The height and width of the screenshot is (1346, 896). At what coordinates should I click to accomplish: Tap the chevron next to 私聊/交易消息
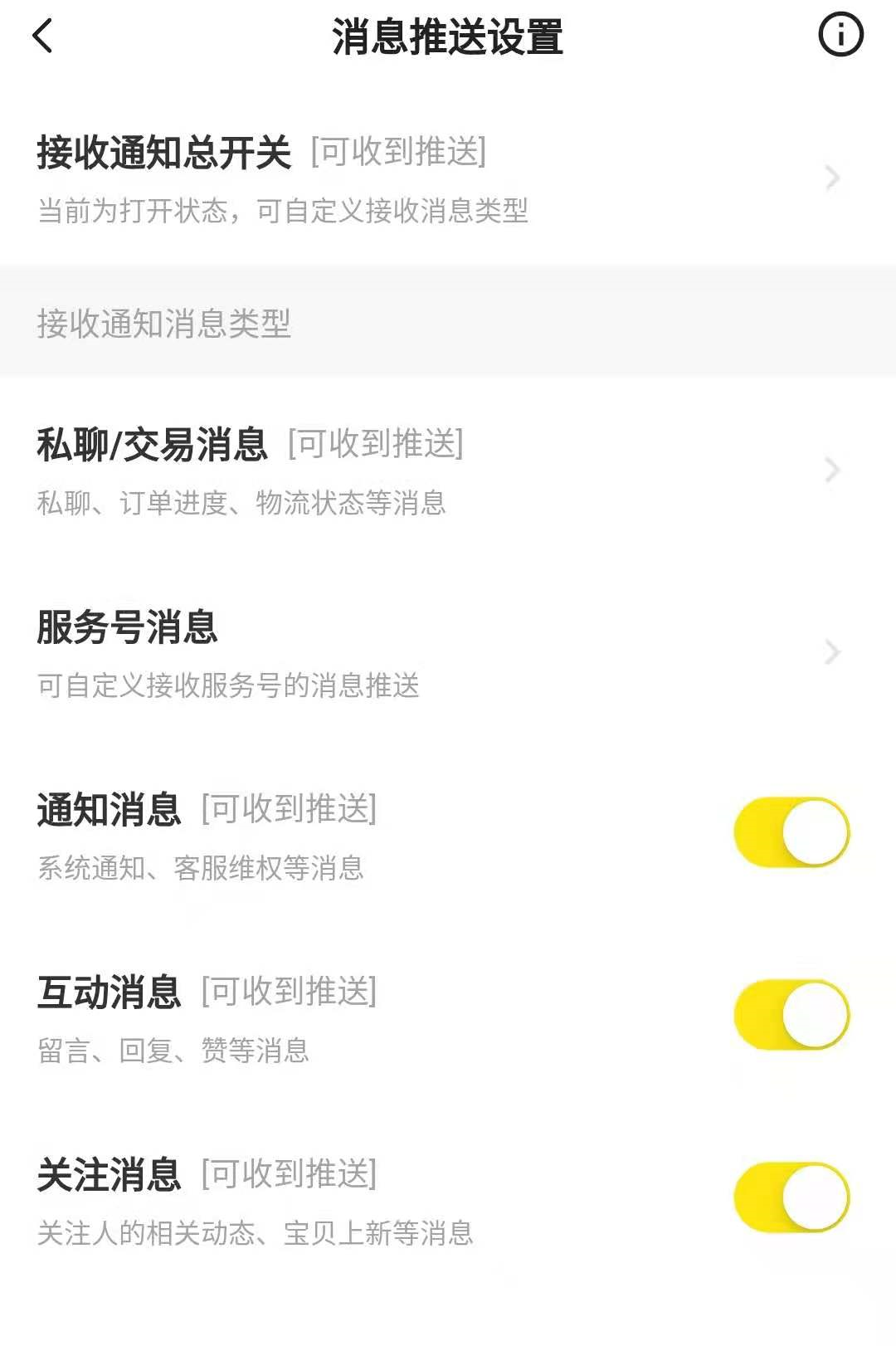tap(833, 470)
